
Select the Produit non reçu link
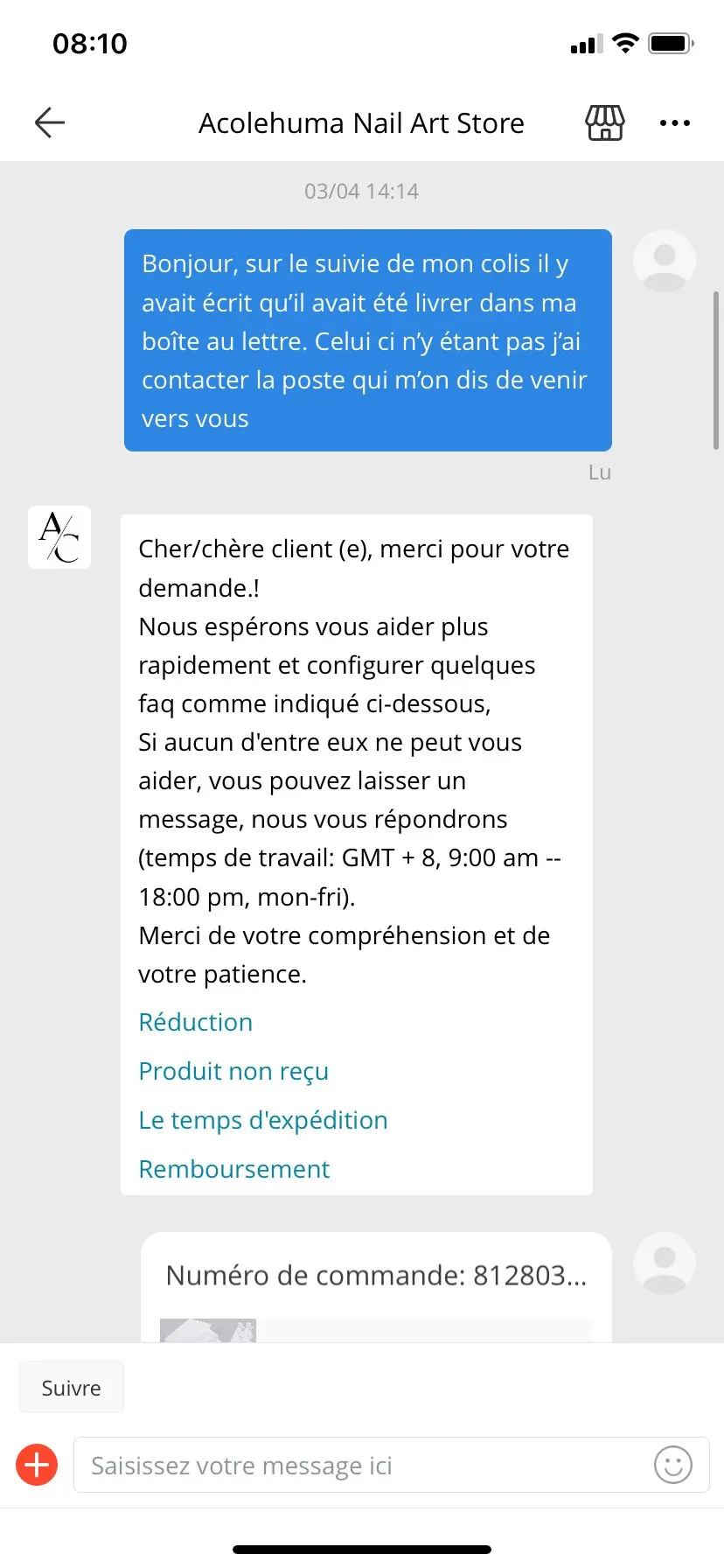(233, 1071)
